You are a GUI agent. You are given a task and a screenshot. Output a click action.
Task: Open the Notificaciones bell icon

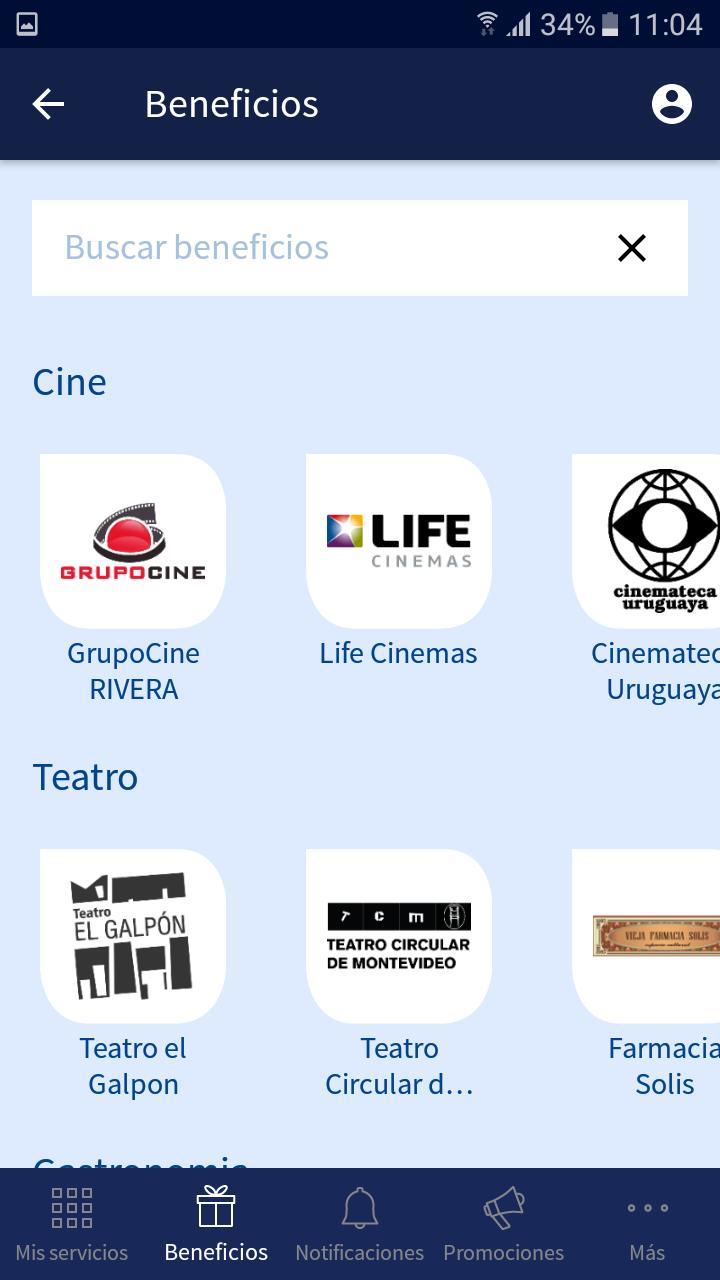pos(359,1208)
